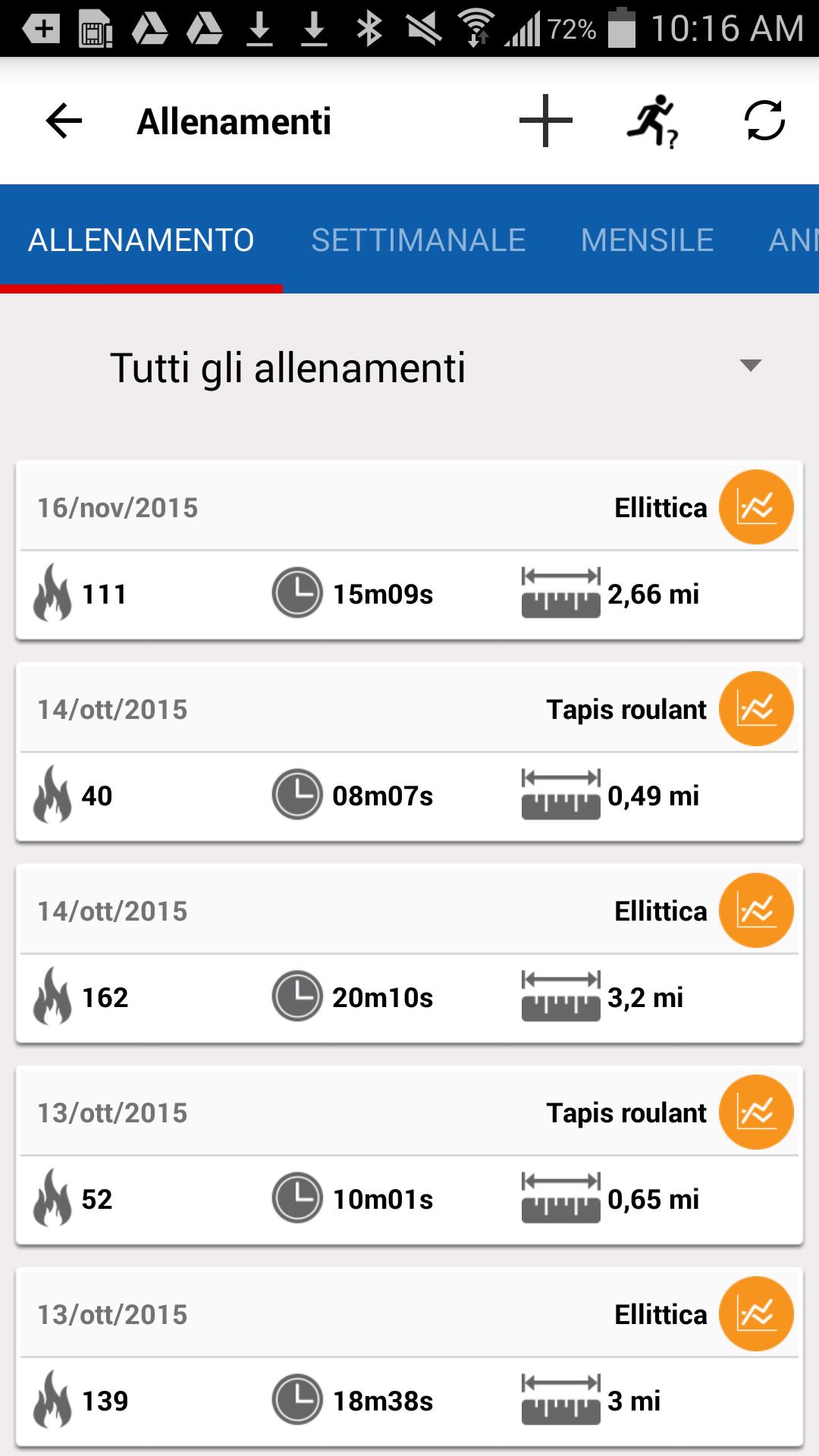View chart for 13/ott/2015 Ellittica workout
This screenshot has height=1456, width=819.
[756, 1314]
